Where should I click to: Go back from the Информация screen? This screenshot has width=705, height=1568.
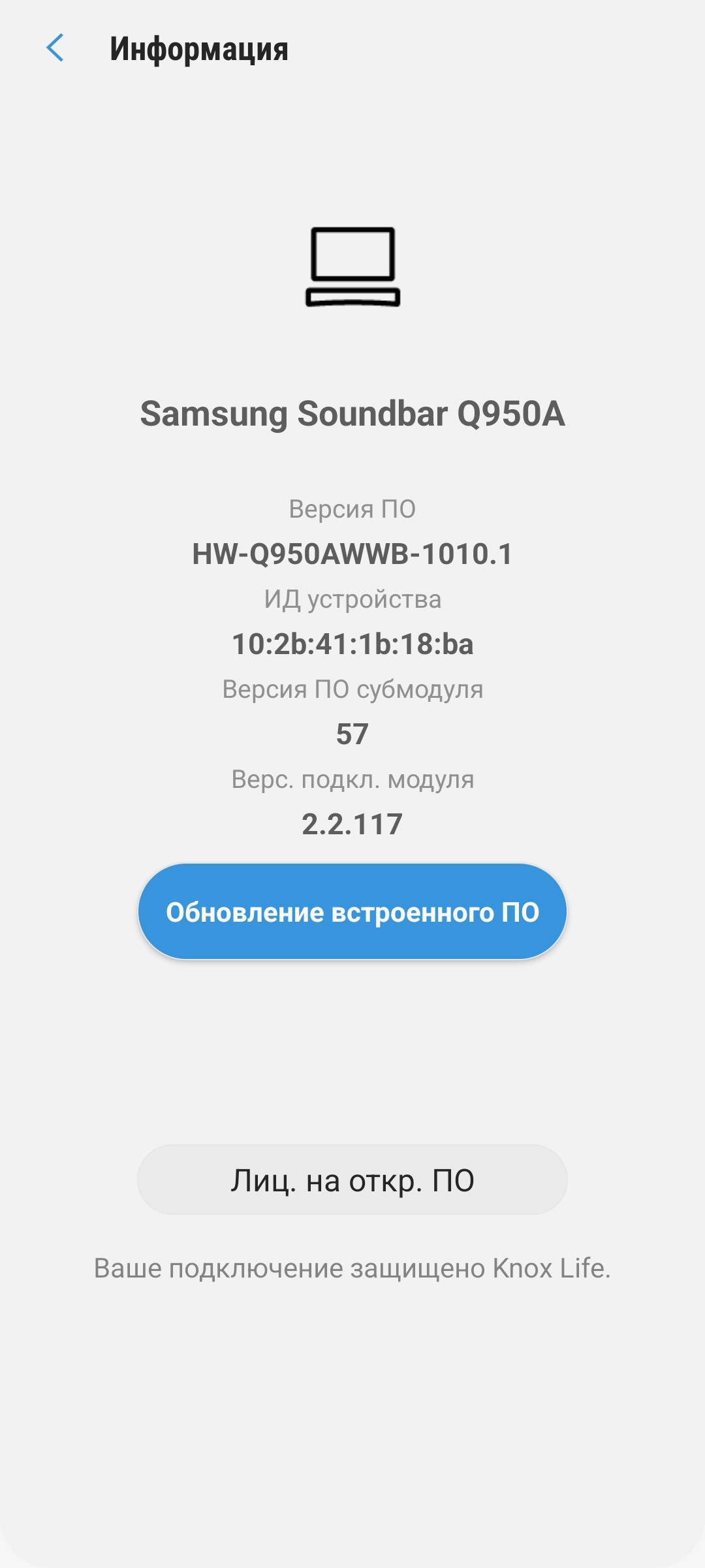point(55,48)
